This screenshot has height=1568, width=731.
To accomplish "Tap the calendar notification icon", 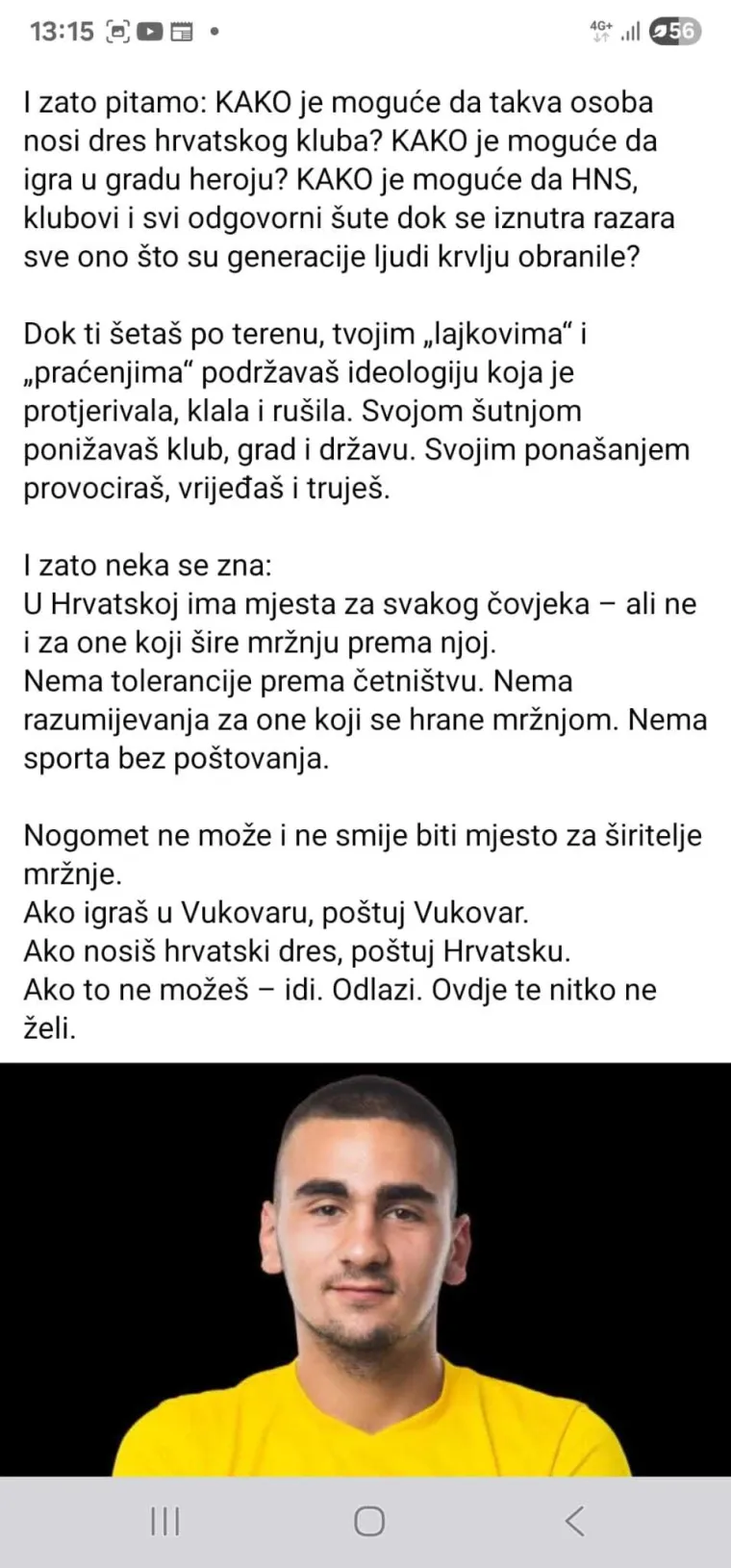I will [182, 31].
